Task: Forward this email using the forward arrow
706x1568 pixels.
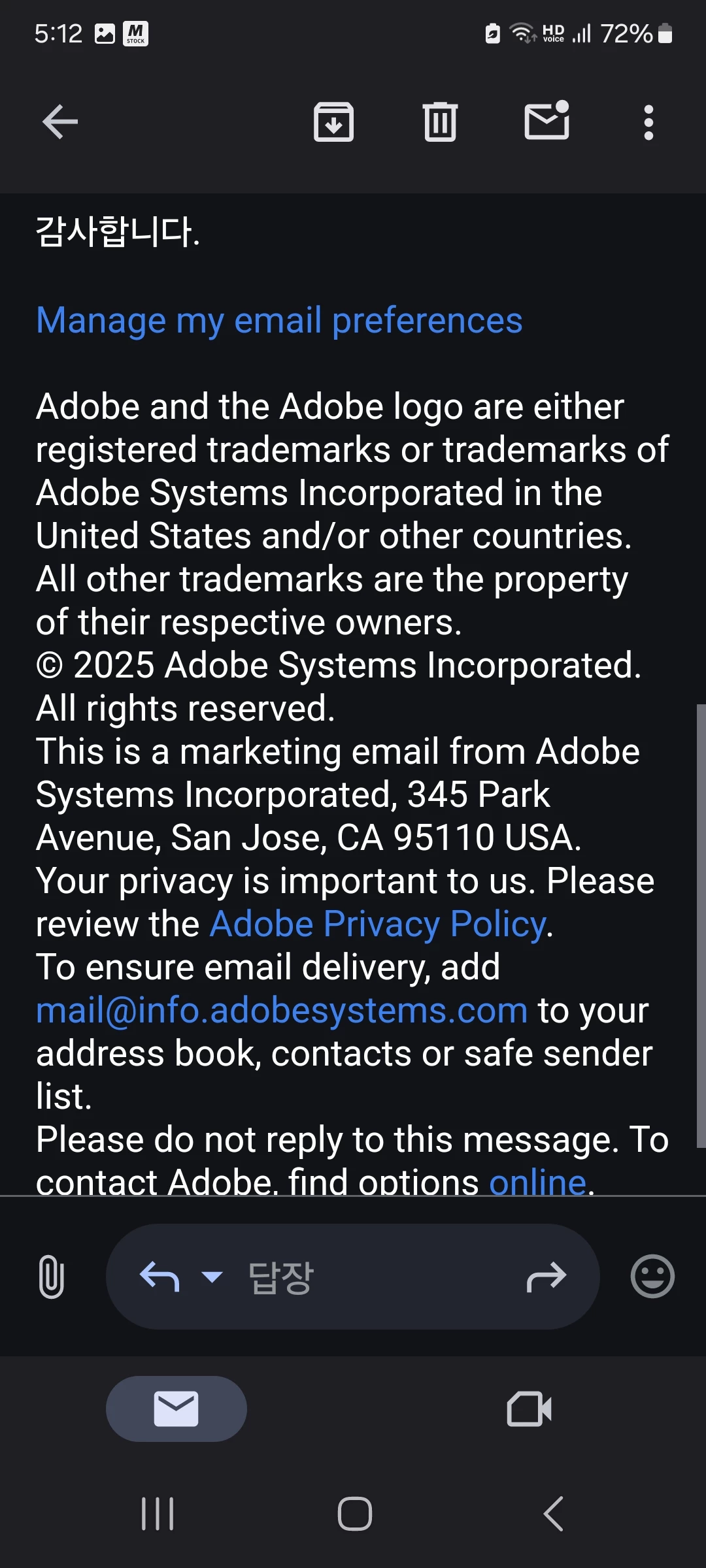Action: [x=546, y=1277]
